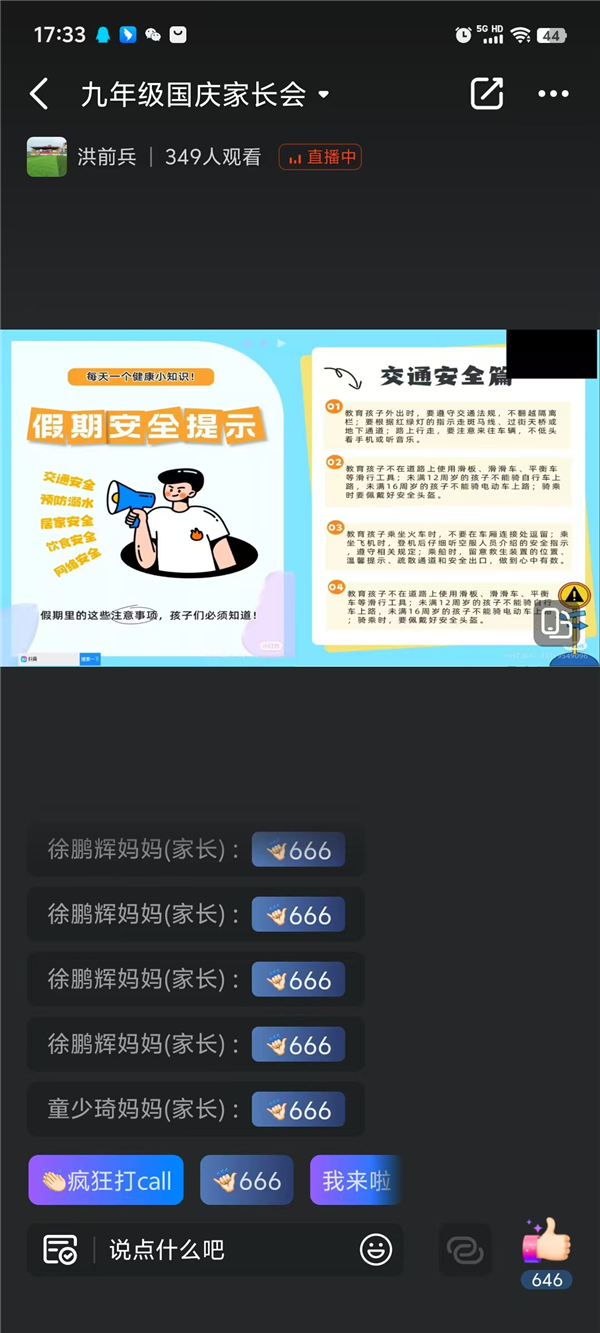Tap the thumbs-up like button
This screenshot has width=600, height=1333.
[x=546, y=1241]
